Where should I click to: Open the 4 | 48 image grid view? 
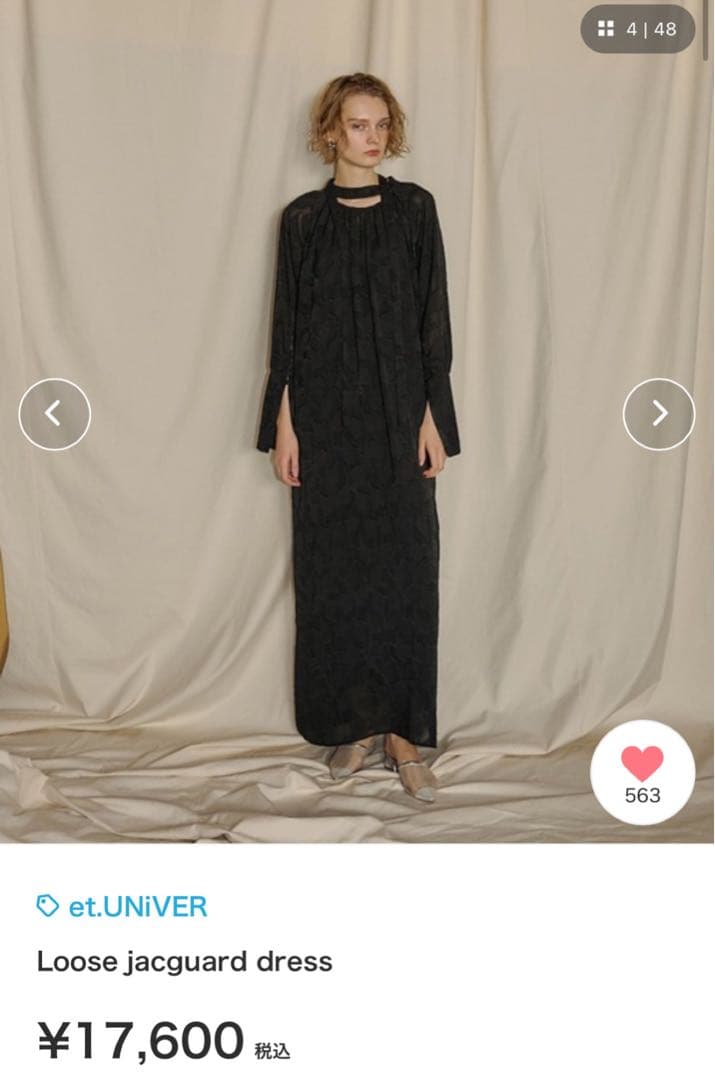click(637, 29)
